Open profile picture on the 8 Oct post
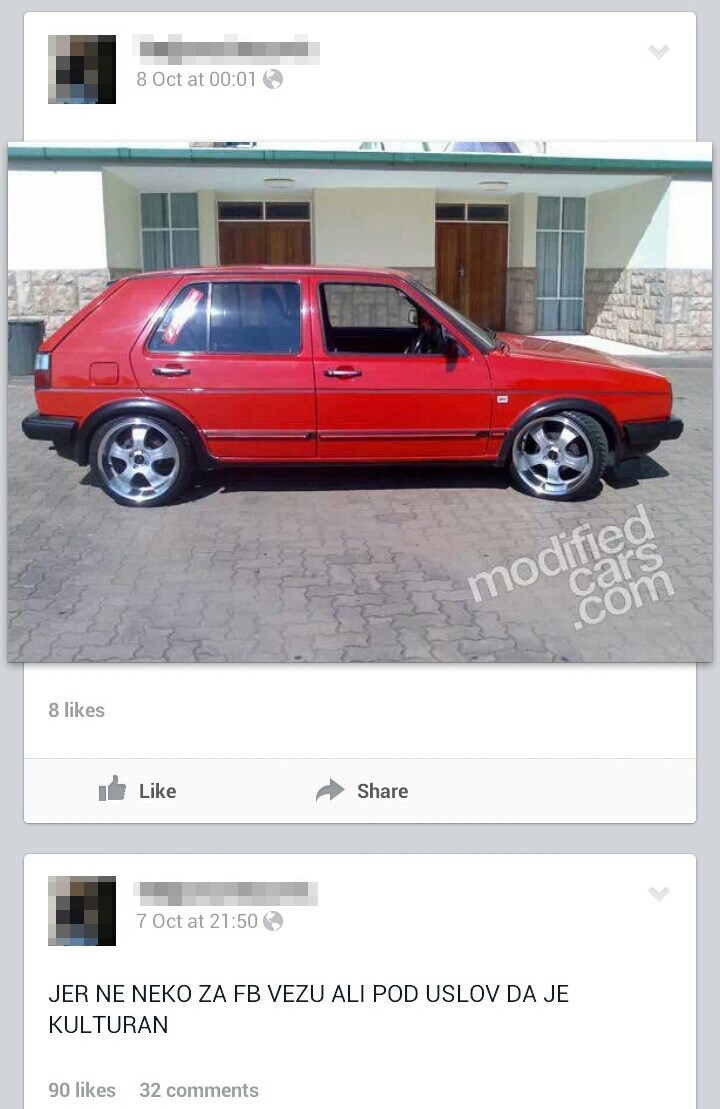This screenshot has height=1109, width=720. pos(82,69)
